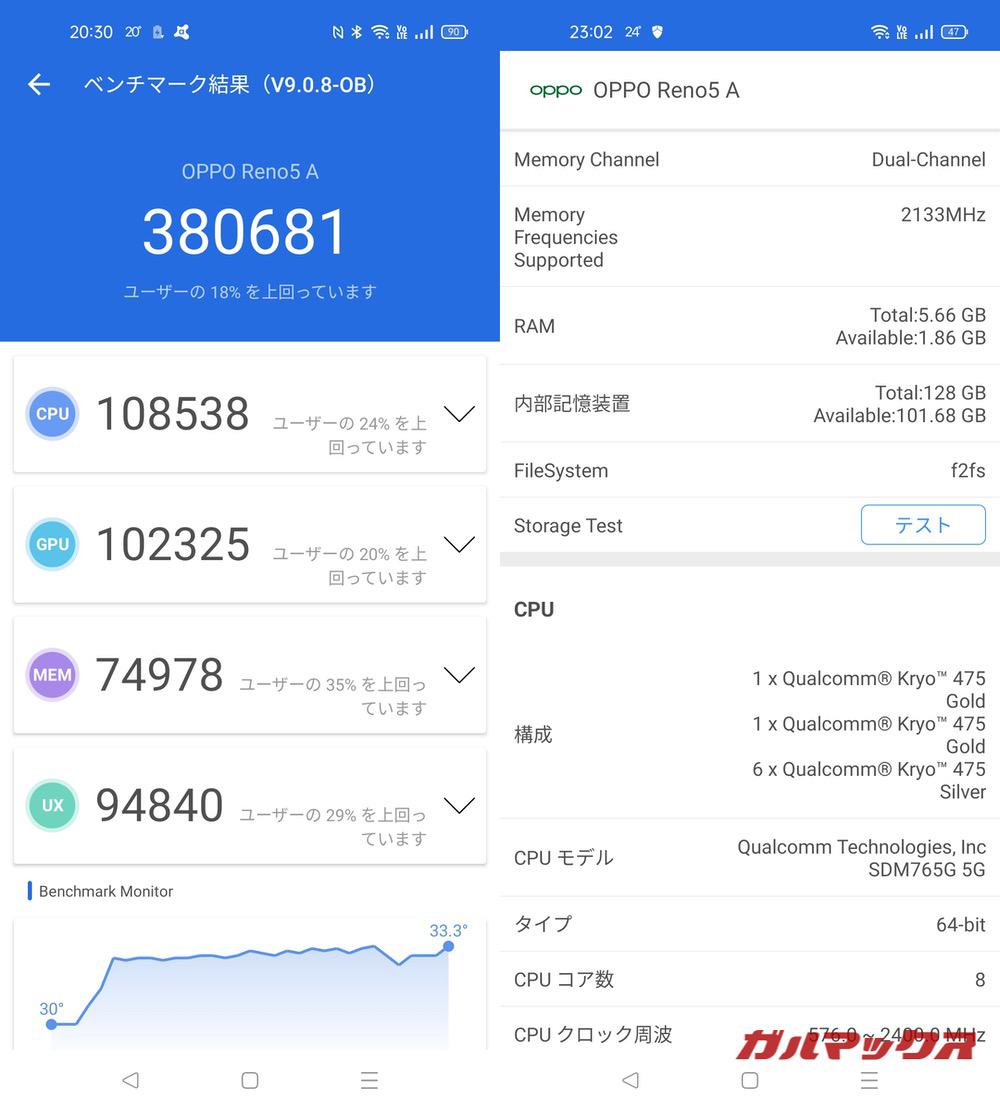
Task: Expand the GPU score details chevron
Action: click(x=459, y=544)
